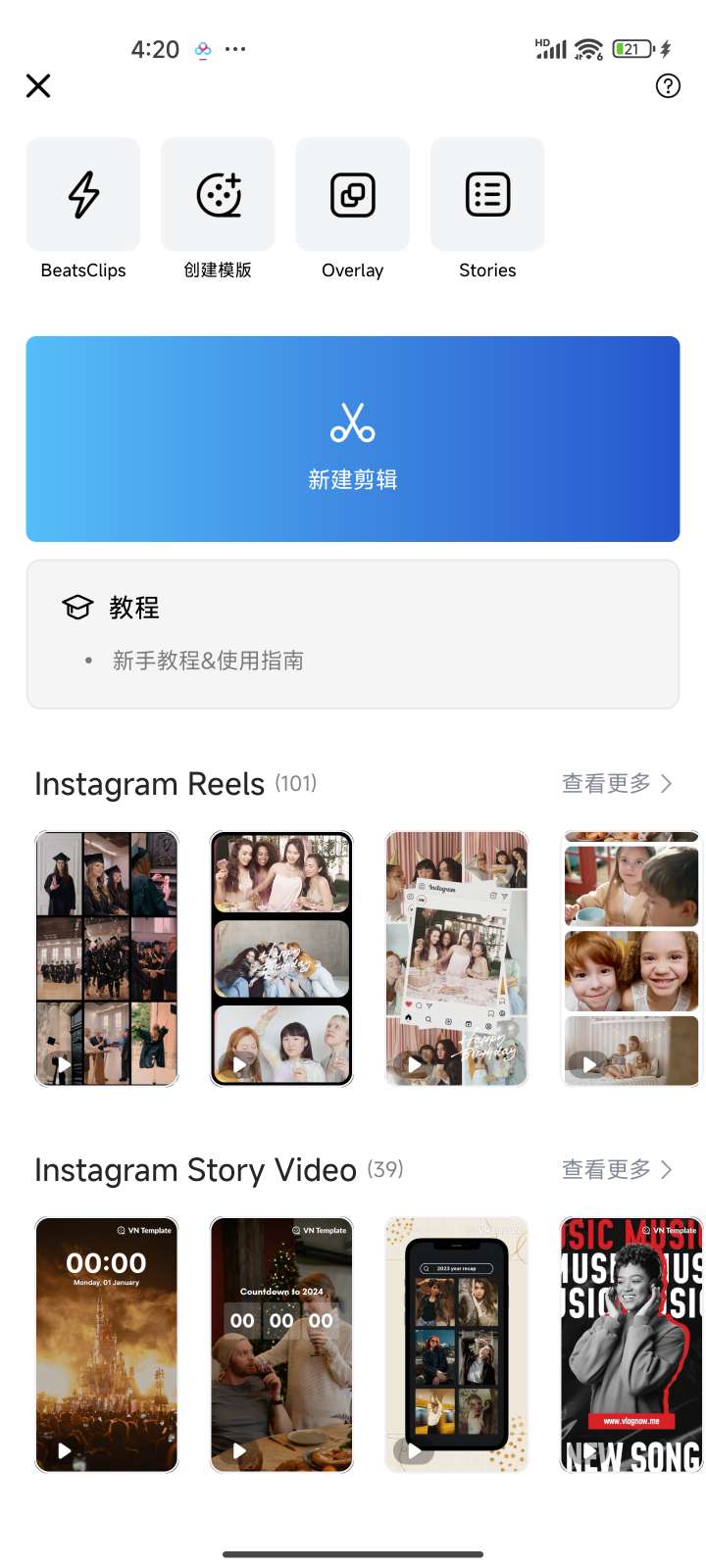The width and height of the screenshot is (706, 1568).
Task: Close this screen with the X icon
Action: click(38, 86)
